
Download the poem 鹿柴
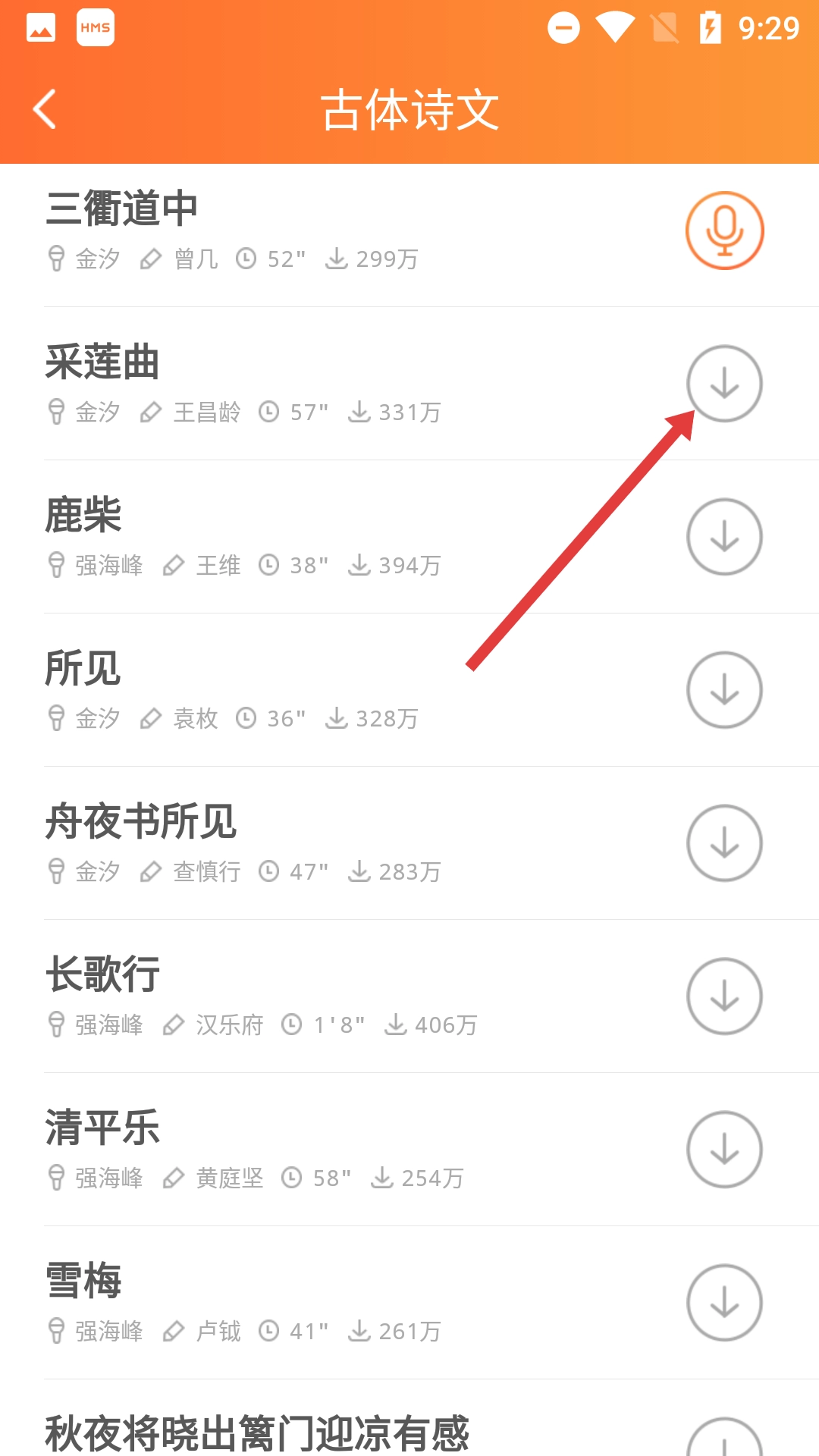point(724,537)
